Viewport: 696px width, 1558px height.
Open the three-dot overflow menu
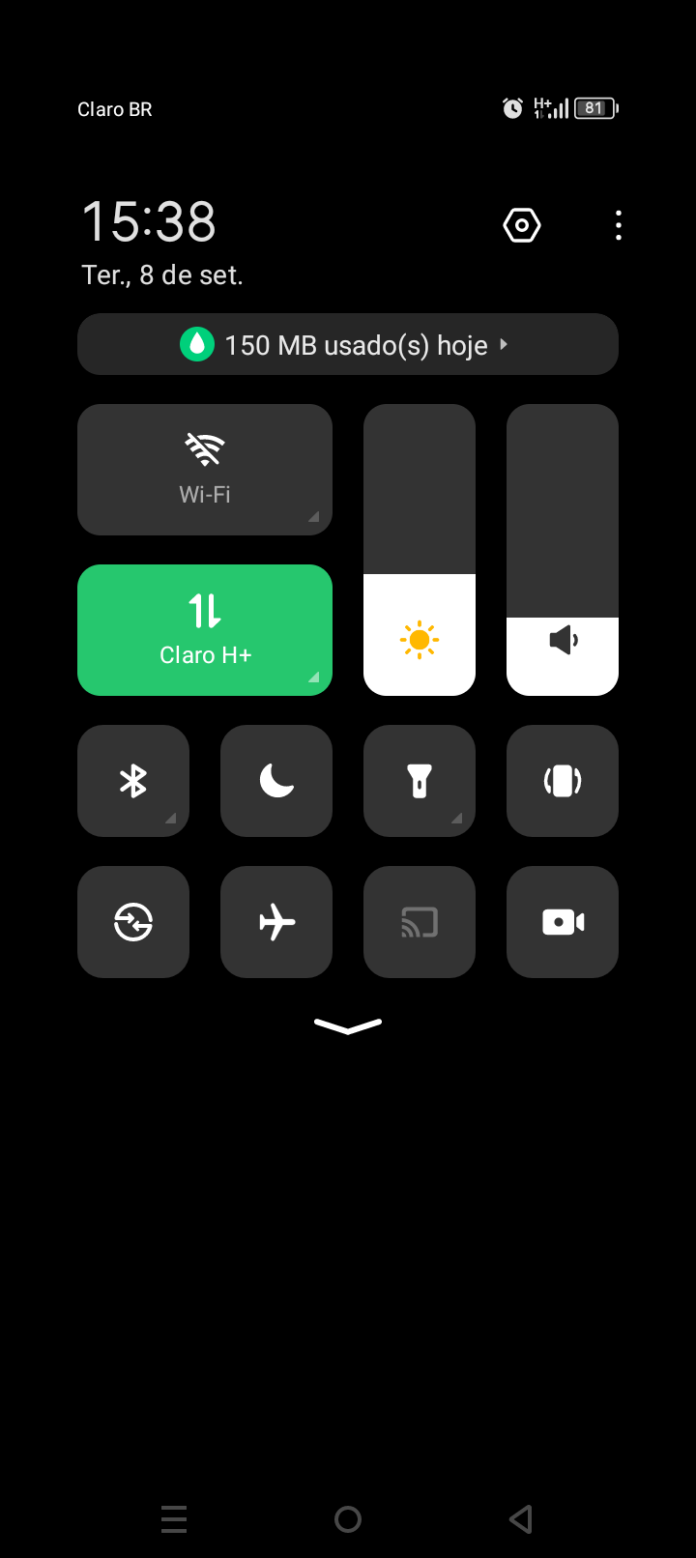(x=618, y=226)
